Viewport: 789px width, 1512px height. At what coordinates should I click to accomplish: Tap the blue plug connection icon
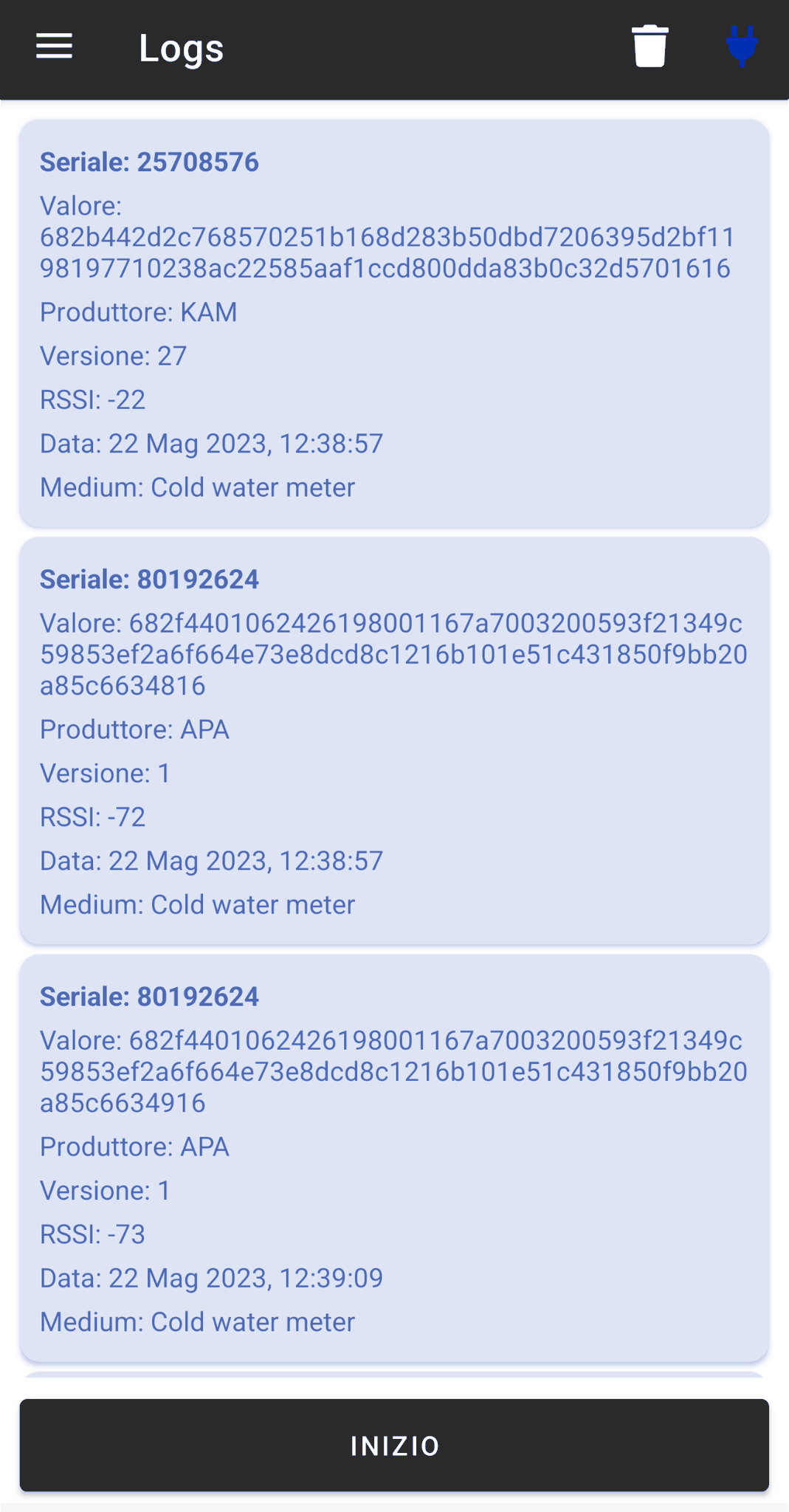click(x=741, y=47)
